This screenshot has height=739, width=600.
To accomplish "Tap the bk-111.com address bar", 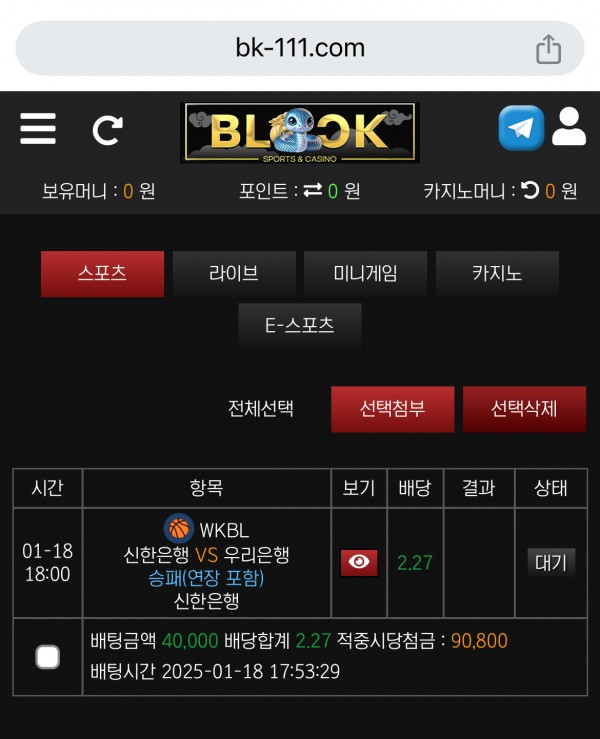I will click(300, 48).
